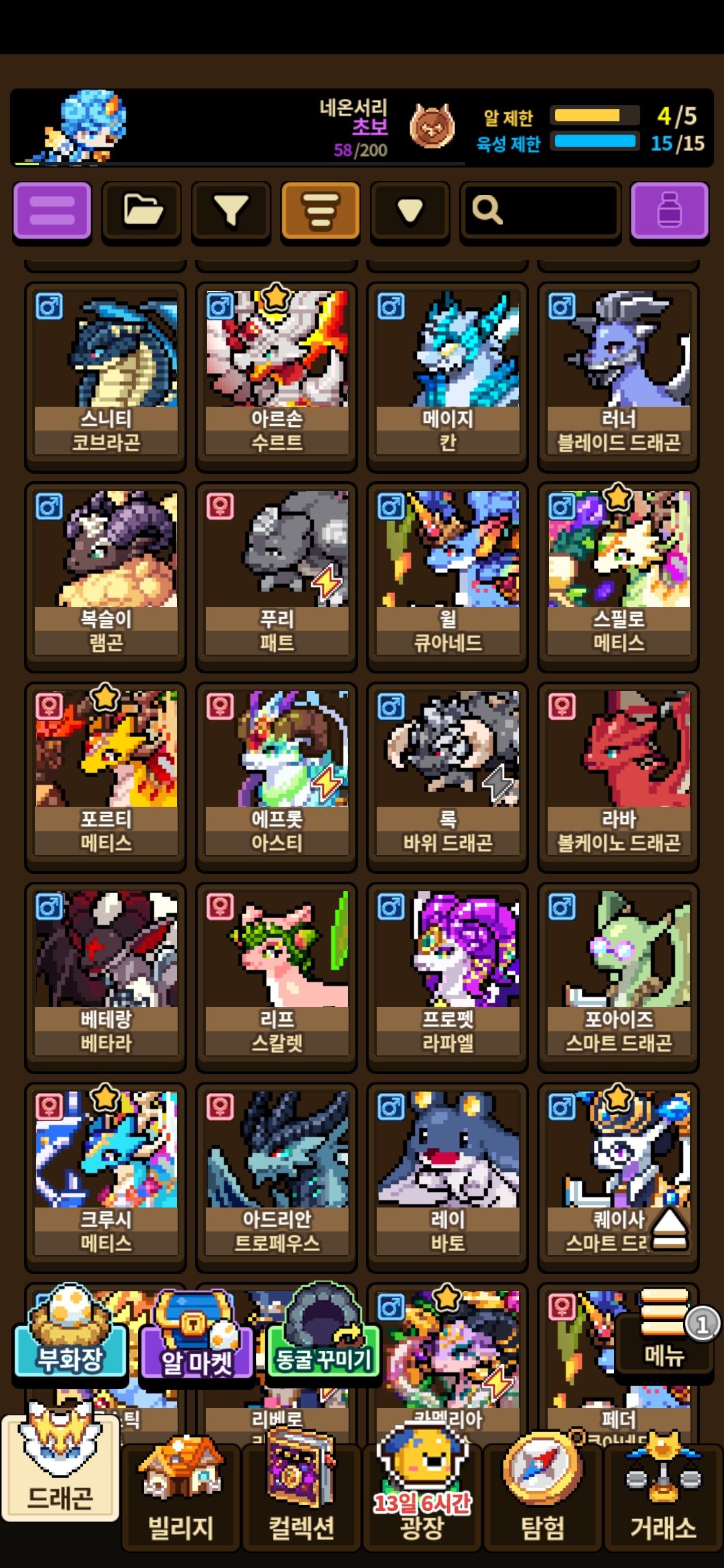The height and width of the screenshot is (1568, 724).
Task: Choose the dragon 레이 바토
Action: 447,1177
